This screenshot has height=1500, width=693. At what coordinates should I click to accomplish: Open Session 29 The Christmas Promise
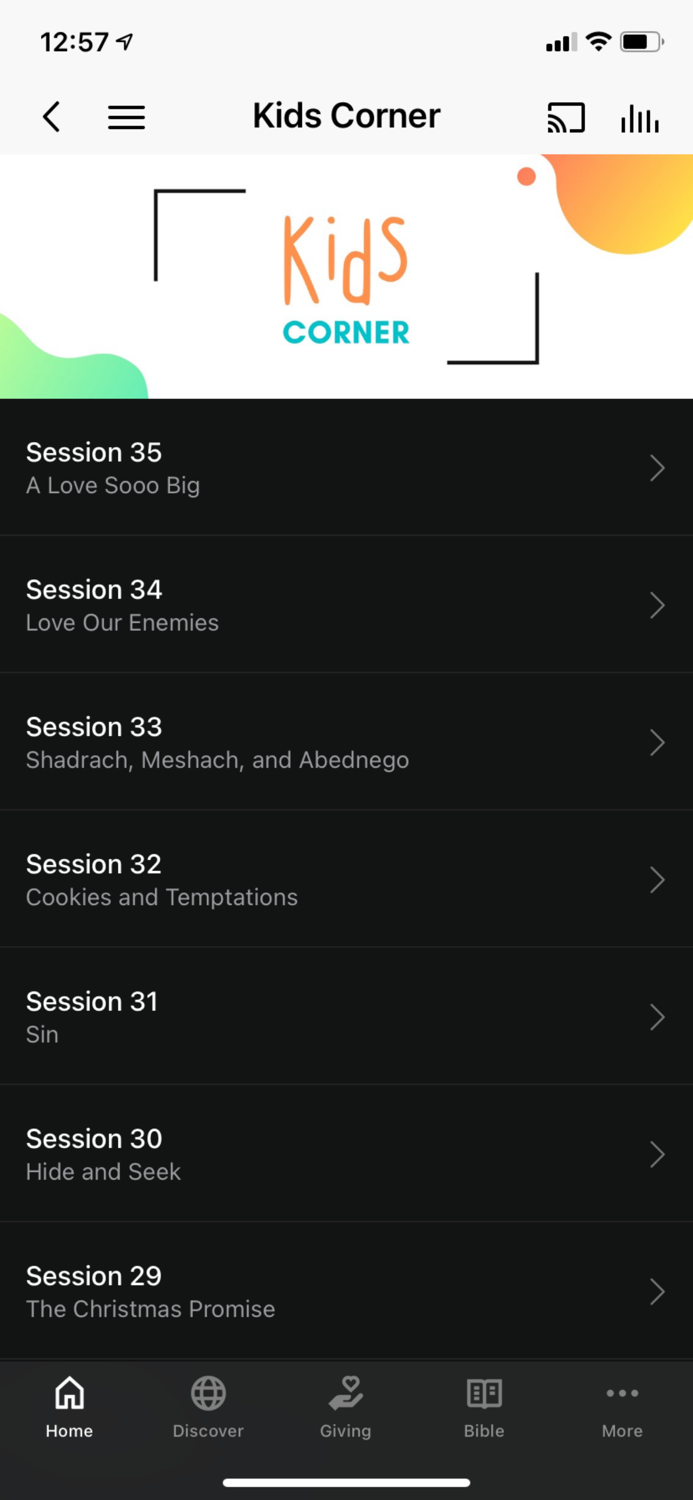click(346, 1291)
